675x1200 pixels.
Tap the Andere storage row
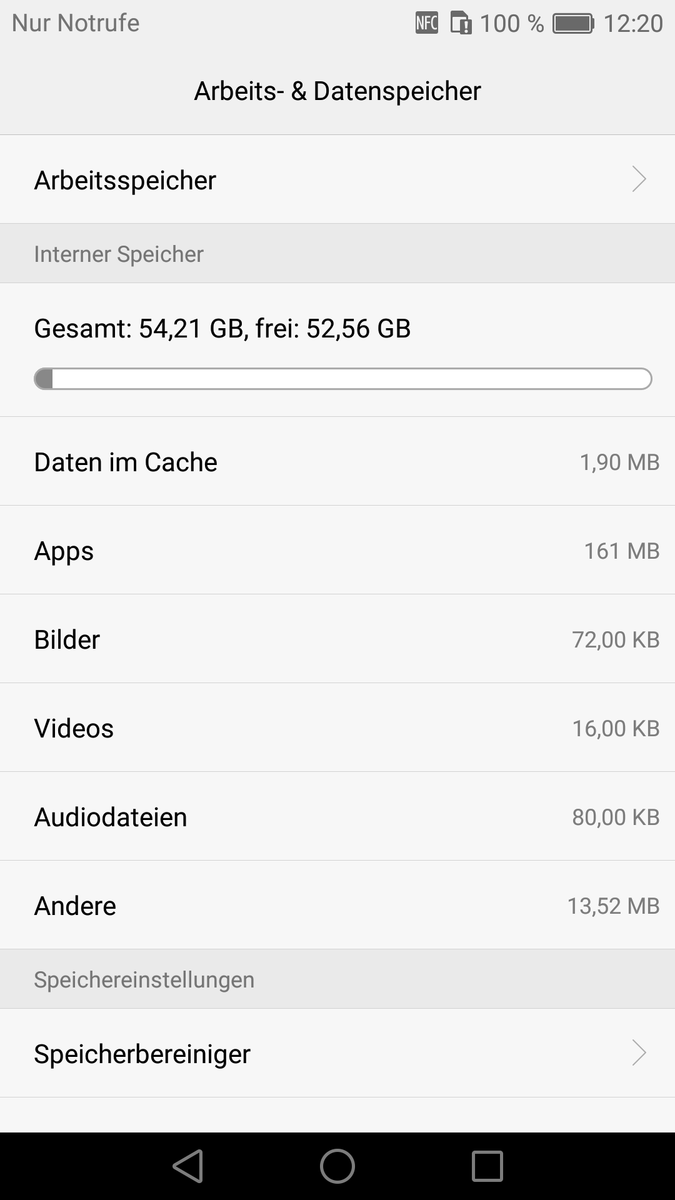click(337, 906)
